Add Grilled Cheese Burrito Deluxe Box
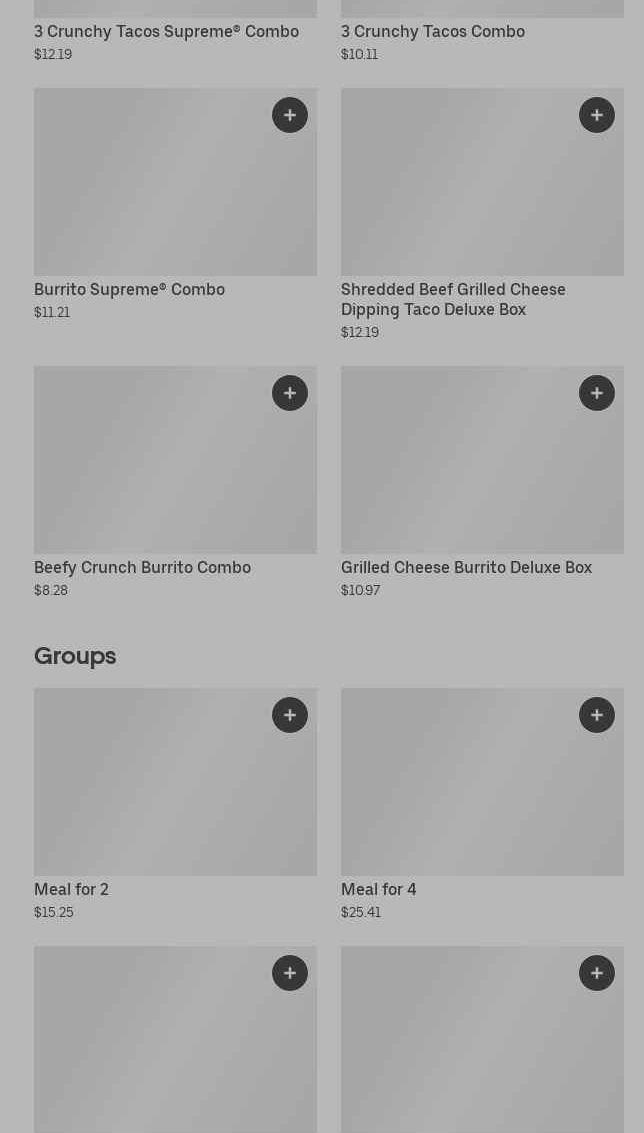Viewport: 644px width, 1133px height. (x=597, y=393)
